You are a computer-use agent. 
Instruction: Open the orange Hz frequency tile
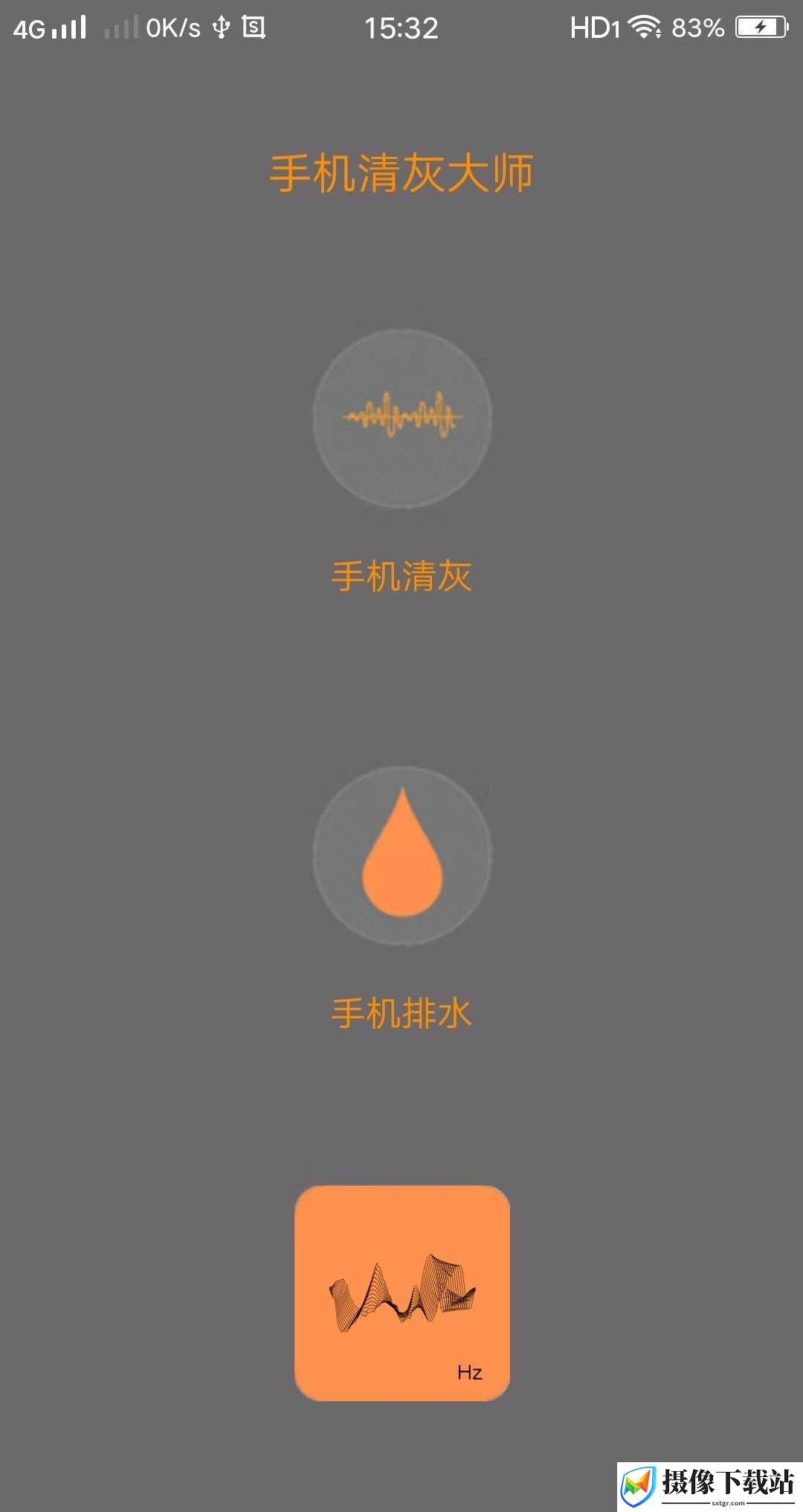tap(402, 1293)
